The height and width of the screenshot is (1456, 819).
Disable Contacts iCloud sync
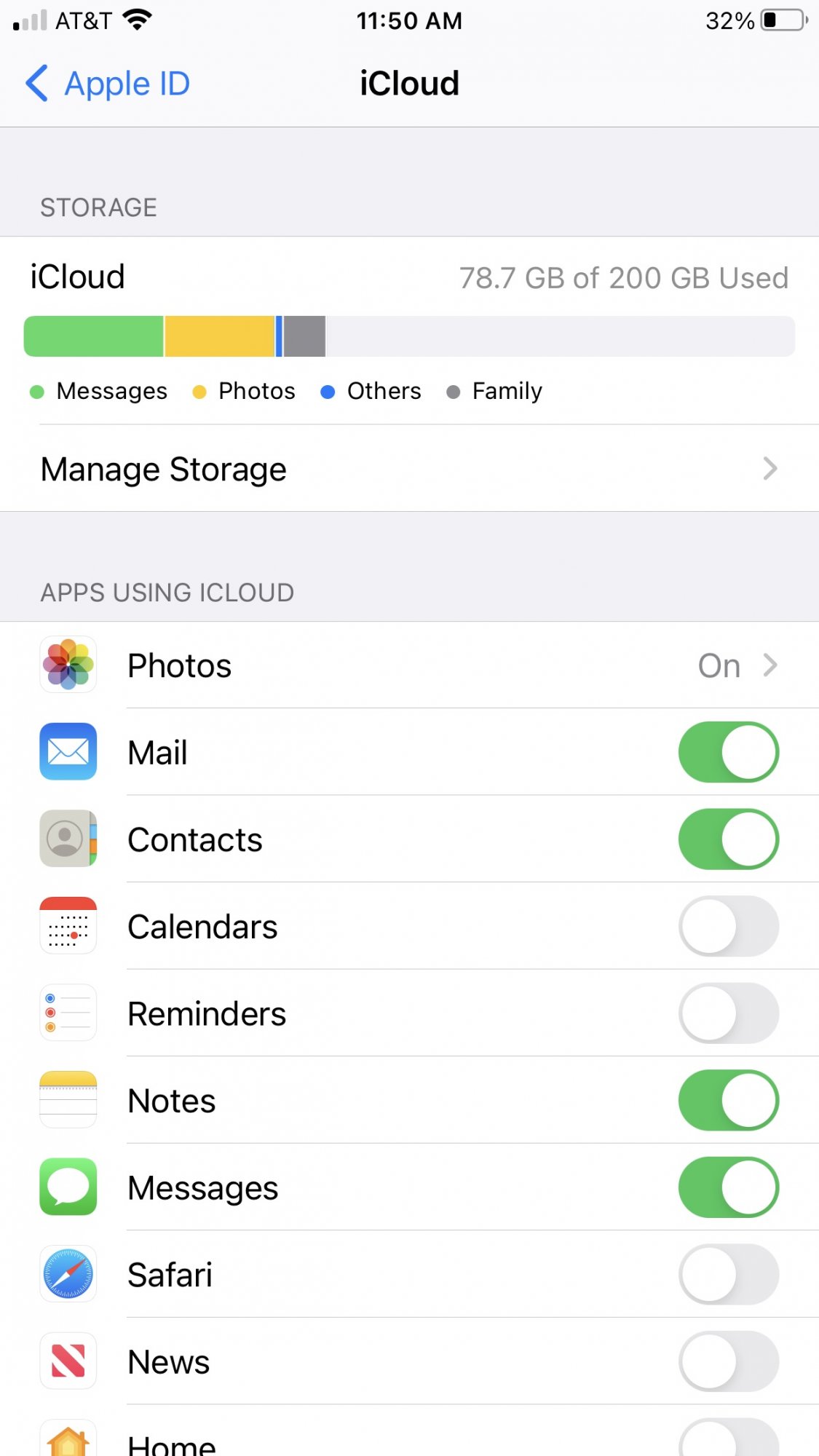[728, 839]
